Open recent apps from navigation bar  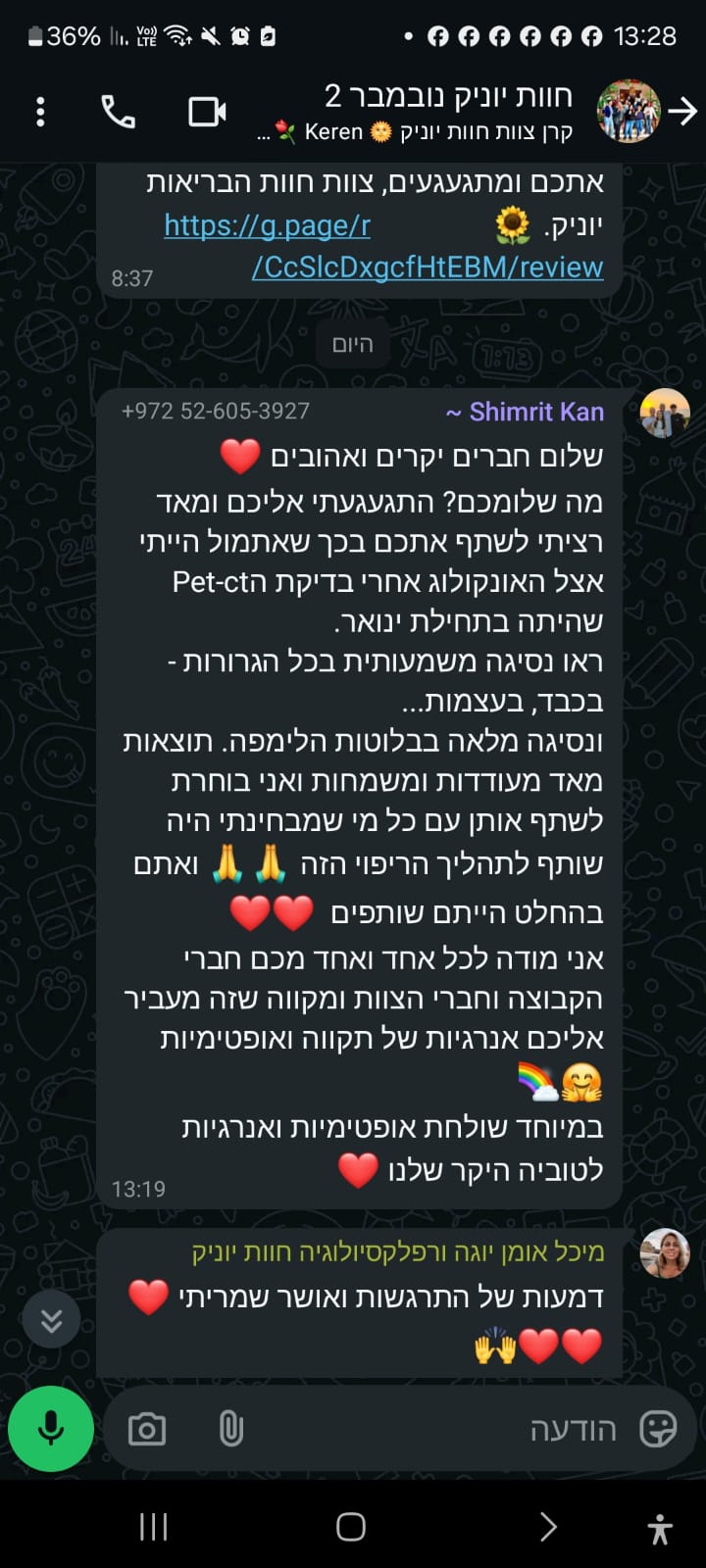(x=154, y=1526)
